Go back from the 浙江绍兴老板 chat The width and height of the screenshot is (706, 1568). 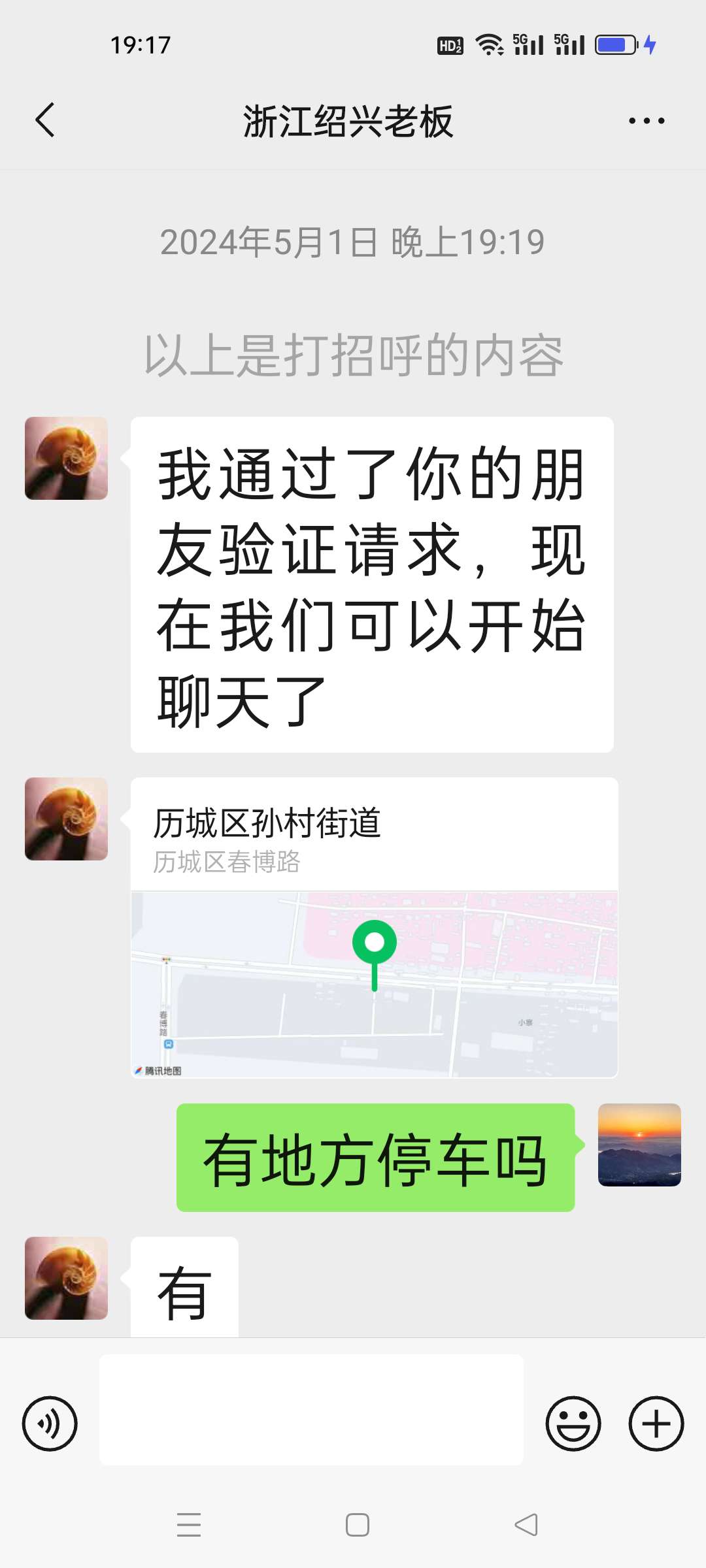coord(44,120)
